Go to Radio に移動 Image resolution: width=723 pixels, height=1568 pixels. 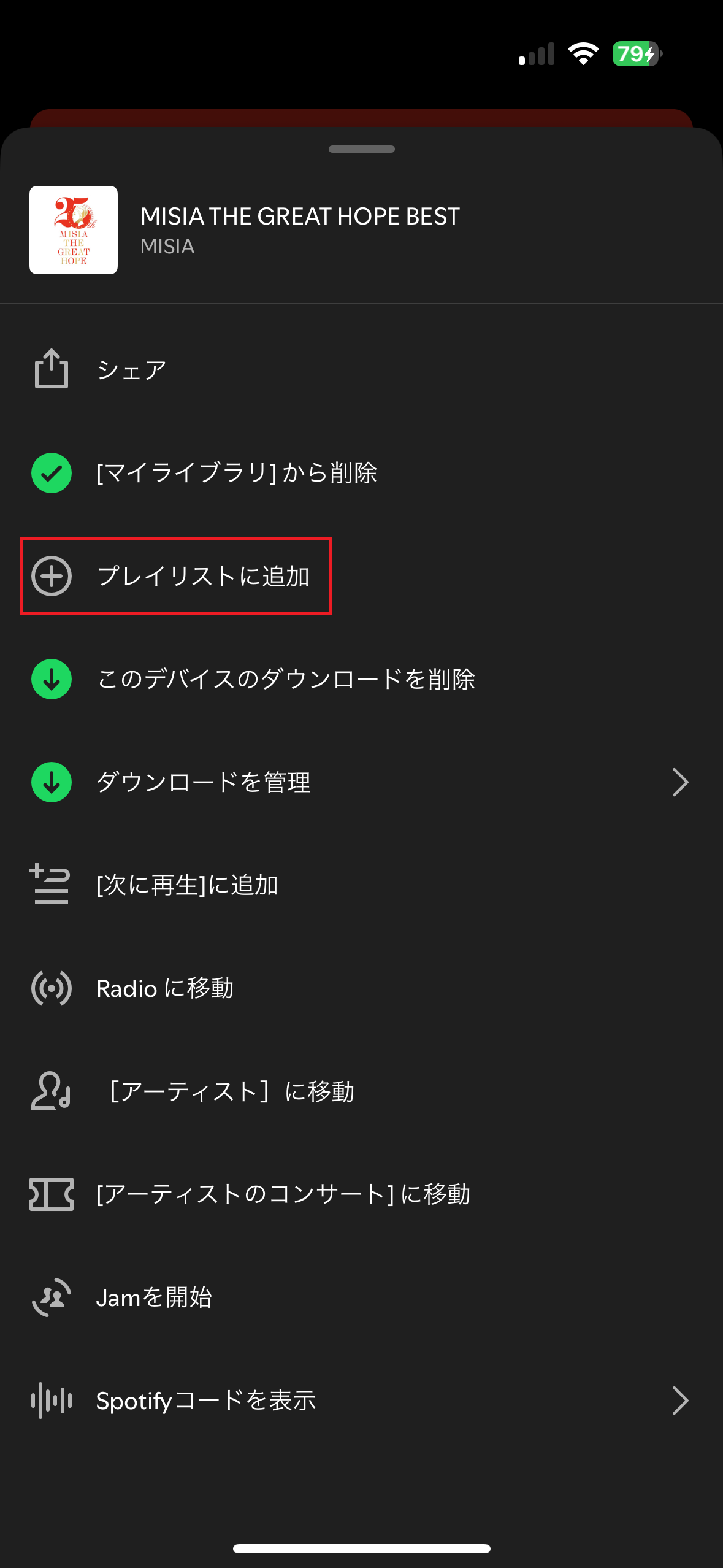point(361,988)
